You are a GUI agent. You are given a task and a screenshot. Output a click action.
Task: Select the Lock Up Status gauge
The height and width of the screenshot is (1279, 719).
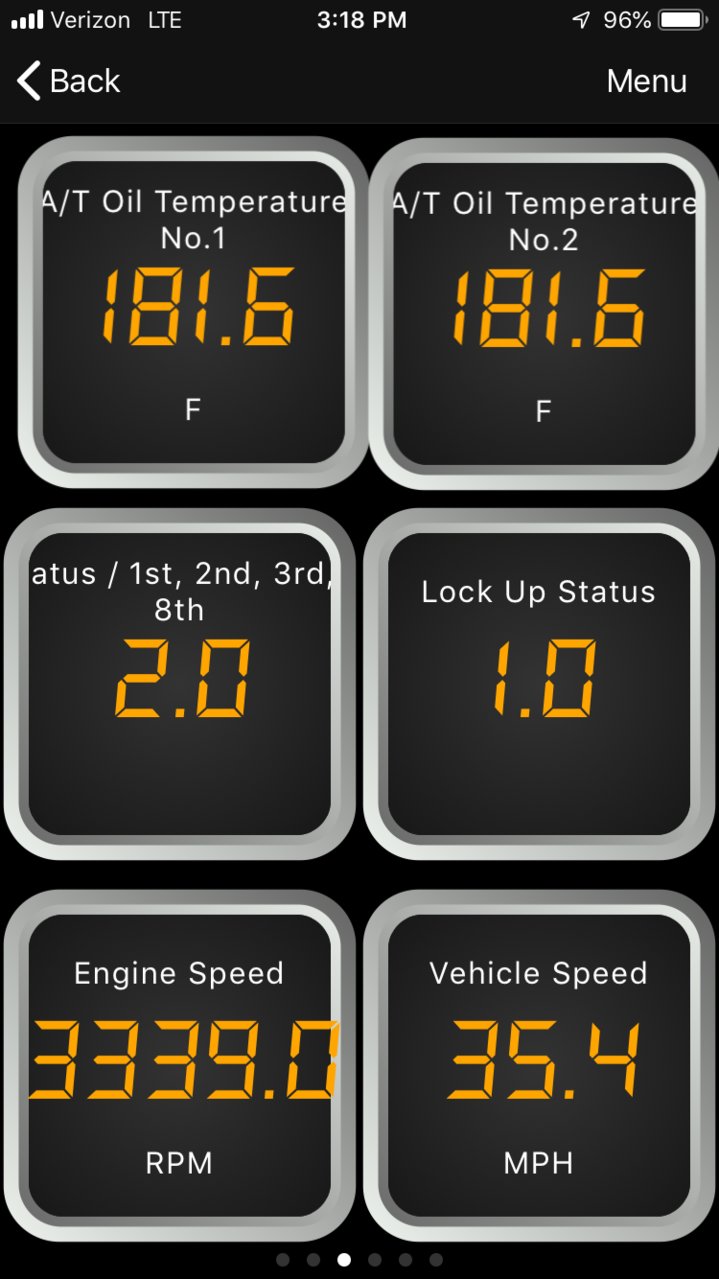(538, 683)
